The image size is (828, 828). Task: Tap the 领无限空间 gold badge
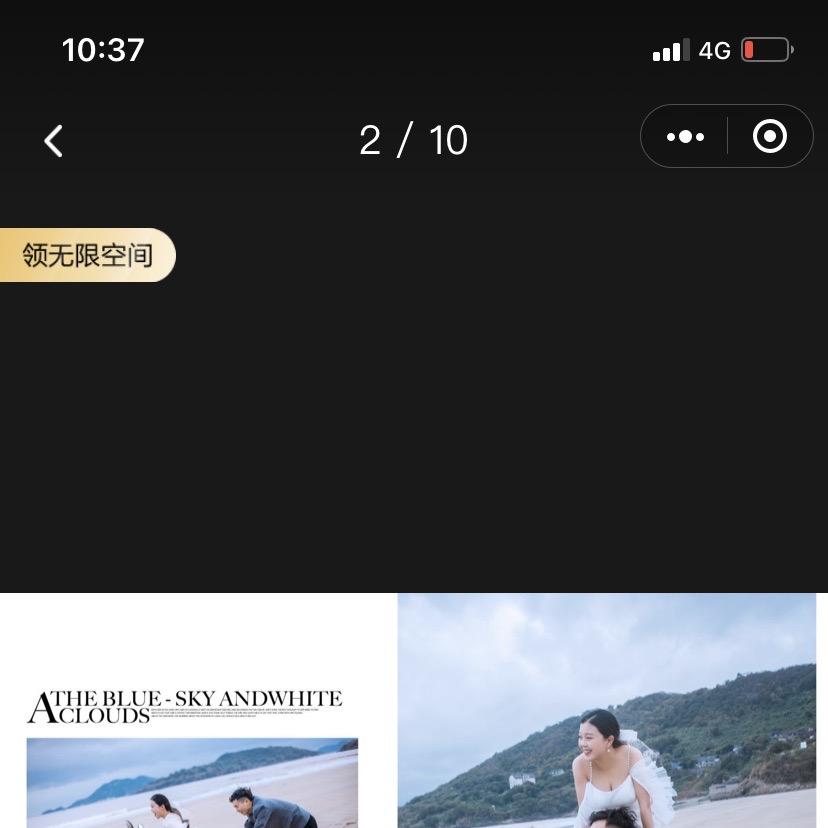click(87, 255)
